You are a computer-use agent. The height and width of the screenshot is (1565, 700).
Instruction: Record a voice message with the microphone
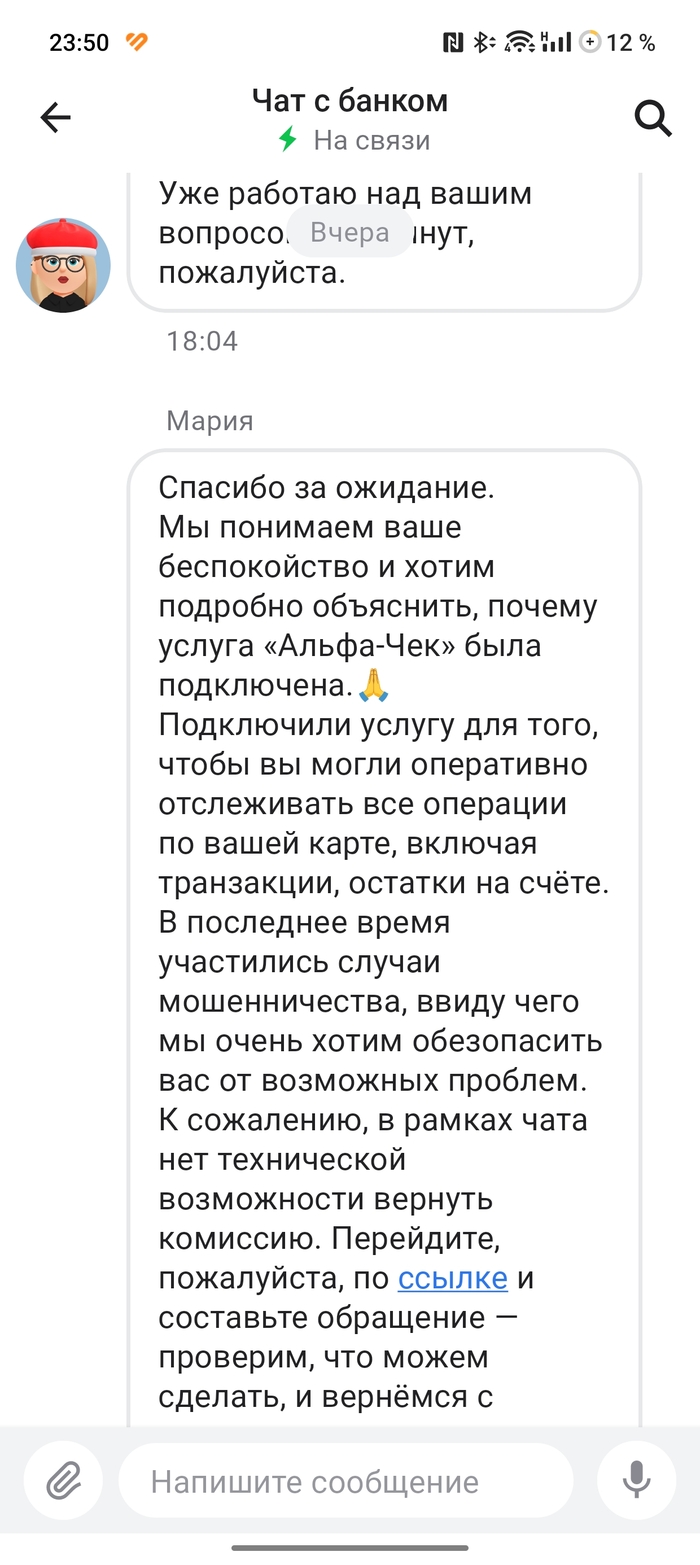point(636,1480)
